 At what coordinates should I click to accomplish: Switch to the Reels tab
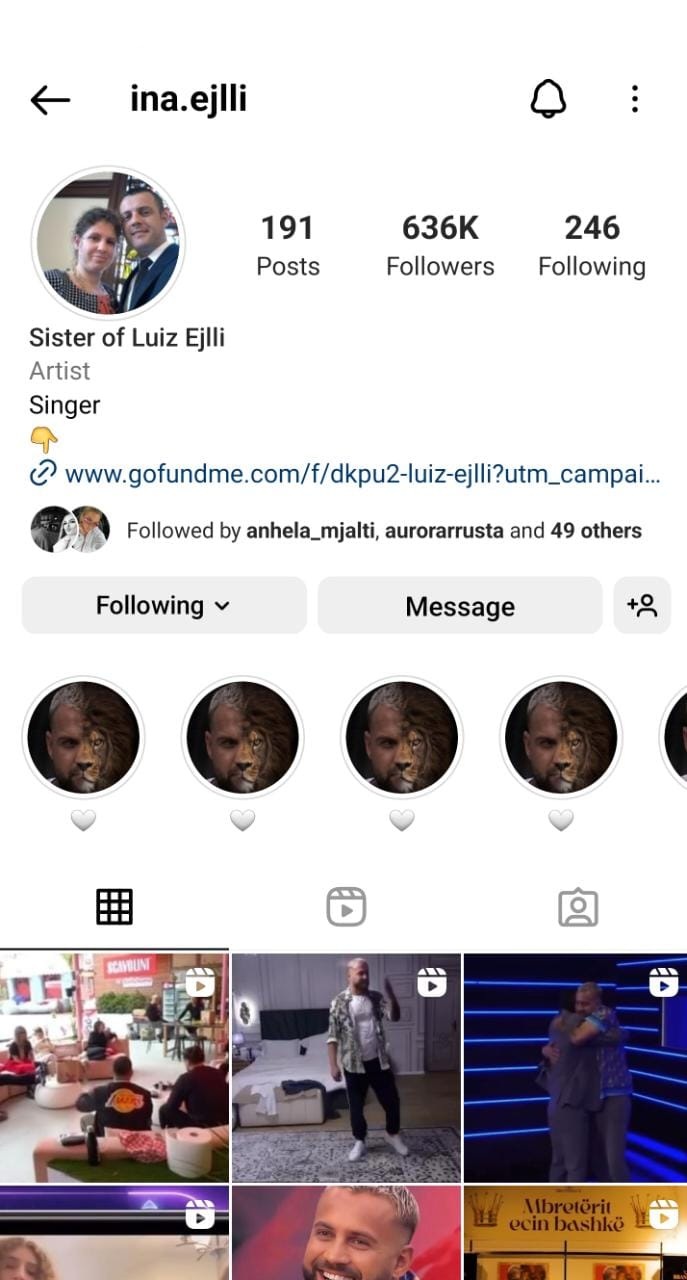(346, 907)
